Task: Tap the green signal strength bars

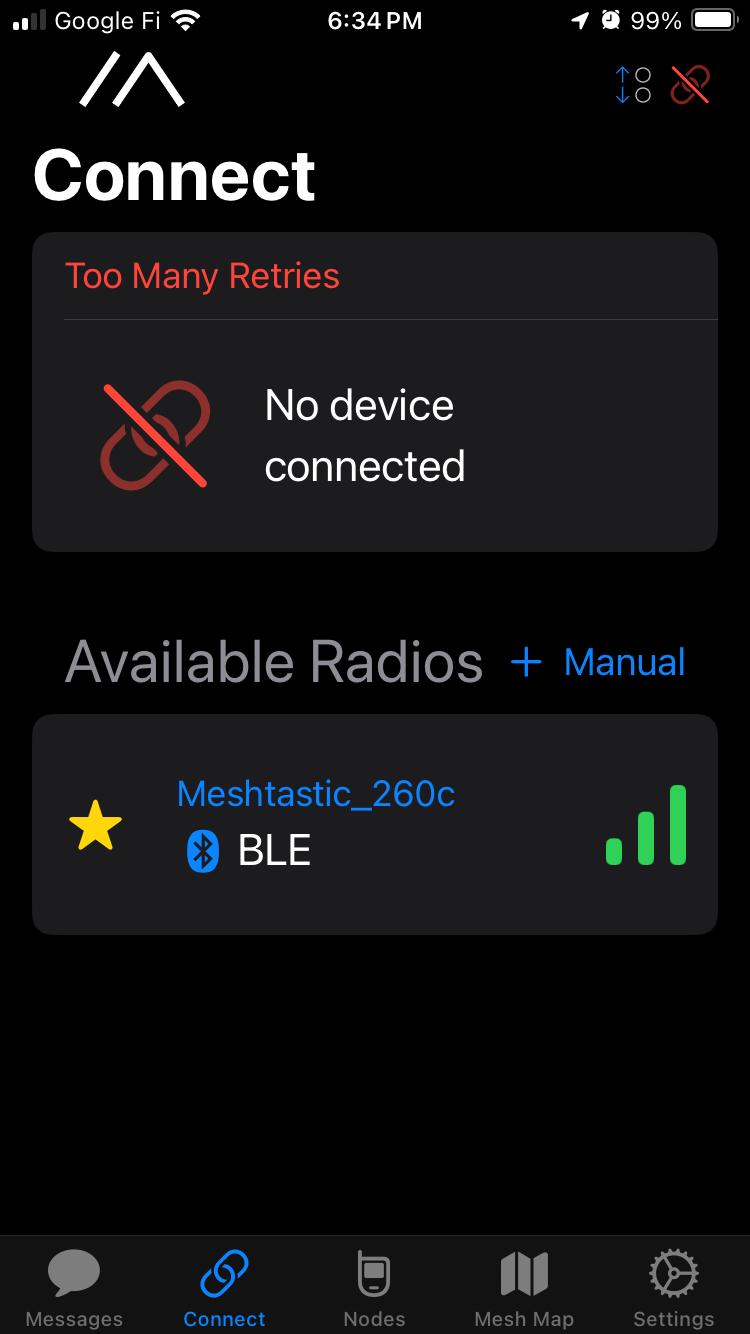Action: [645, 825]
